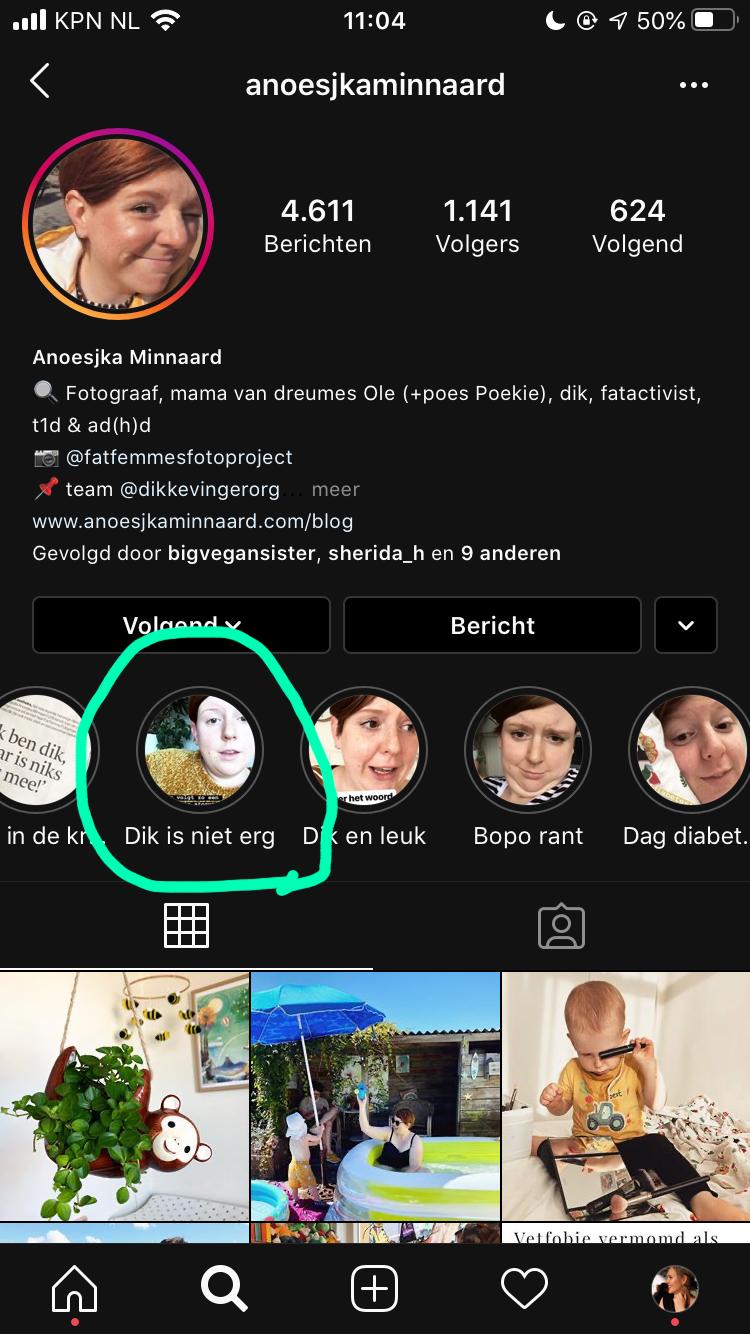Open the Volgers list
This screenshot has height=1334, width=750.
477,226
